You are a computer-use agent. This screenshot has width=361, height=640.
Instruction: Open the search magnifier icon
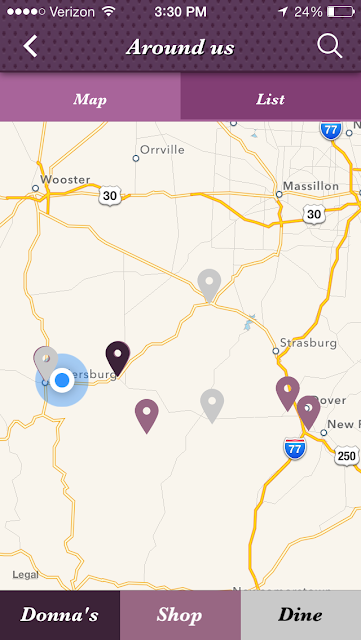[x=330, y=45]
